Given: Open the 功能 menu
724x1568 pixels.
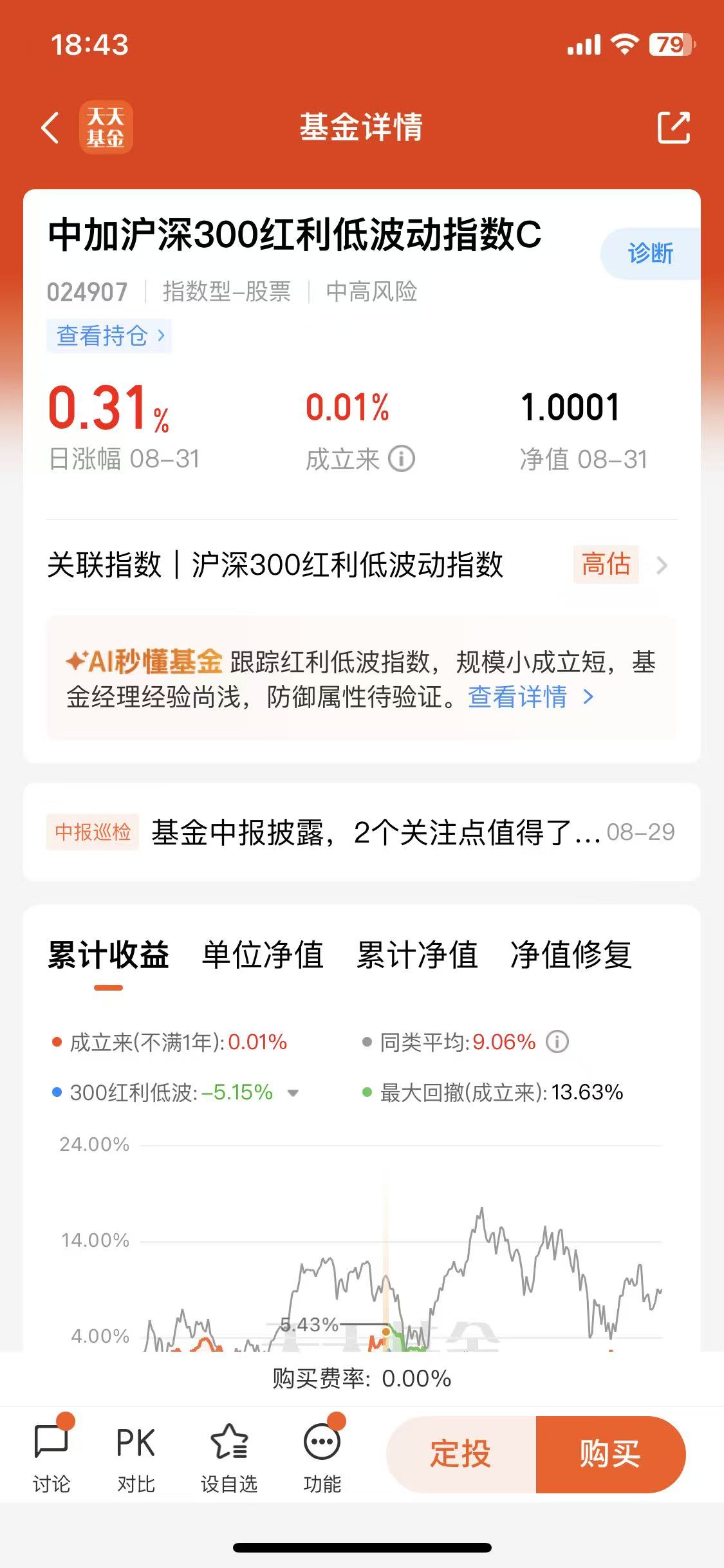Looking at the screenshot, I should pyautogui.click(x=322, y=1456).
